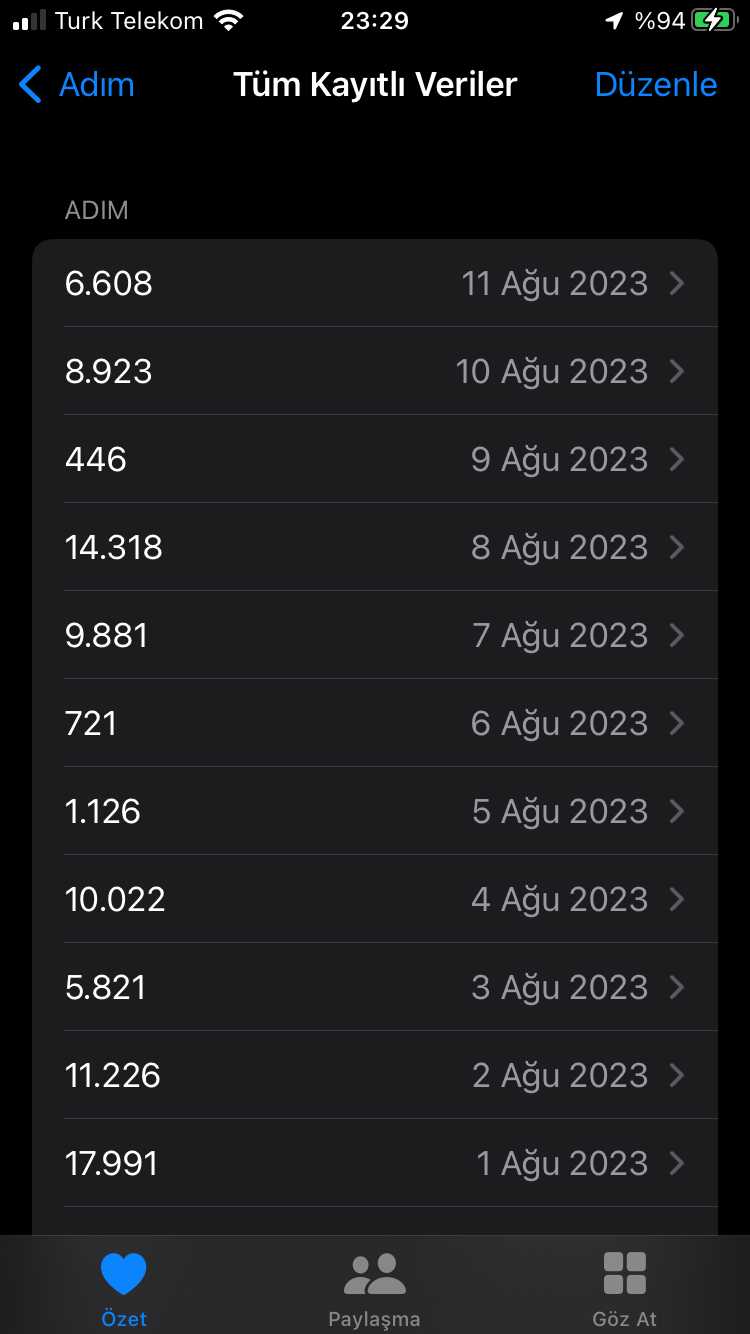Go back to the Adım screen
The image size is (750, 1334).
pos(76,85)
